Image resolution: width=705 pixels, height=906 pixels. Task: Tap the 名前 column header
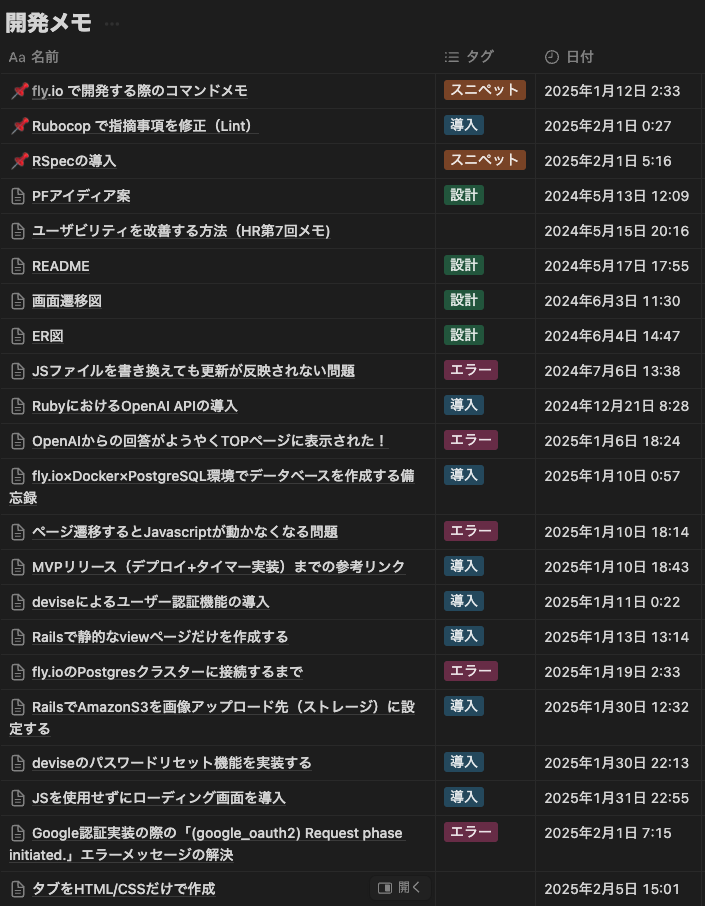click(x=45, y=57)
